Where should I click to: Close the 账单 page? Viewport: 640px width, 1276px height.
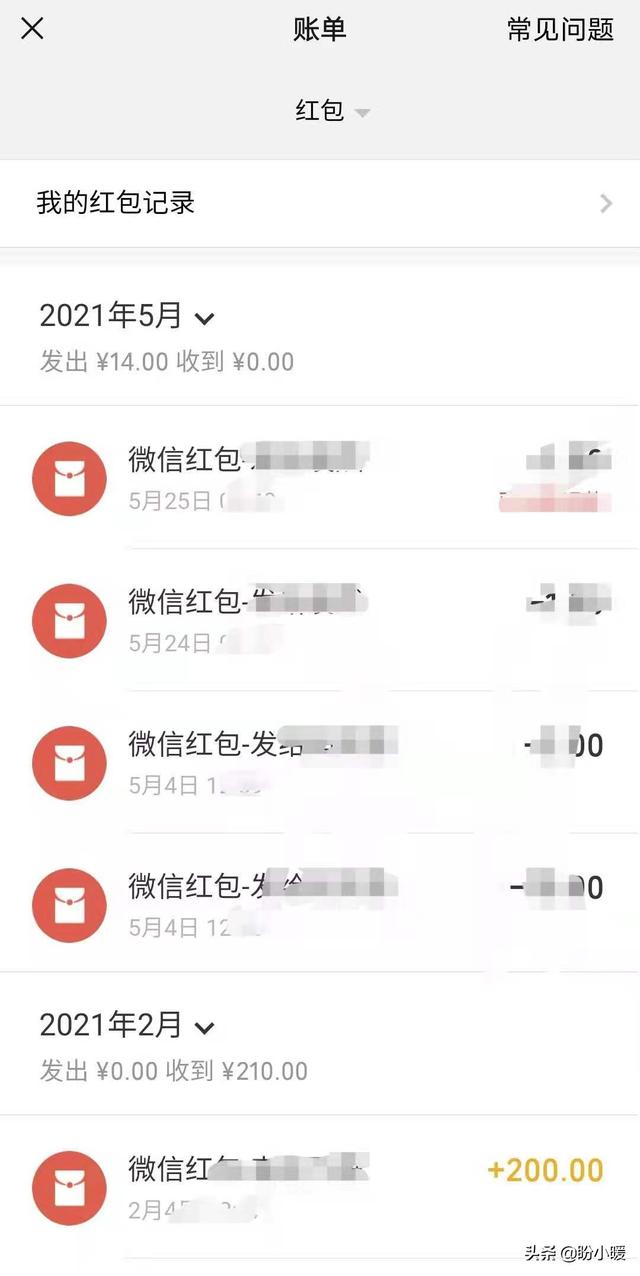coord(32,29)
